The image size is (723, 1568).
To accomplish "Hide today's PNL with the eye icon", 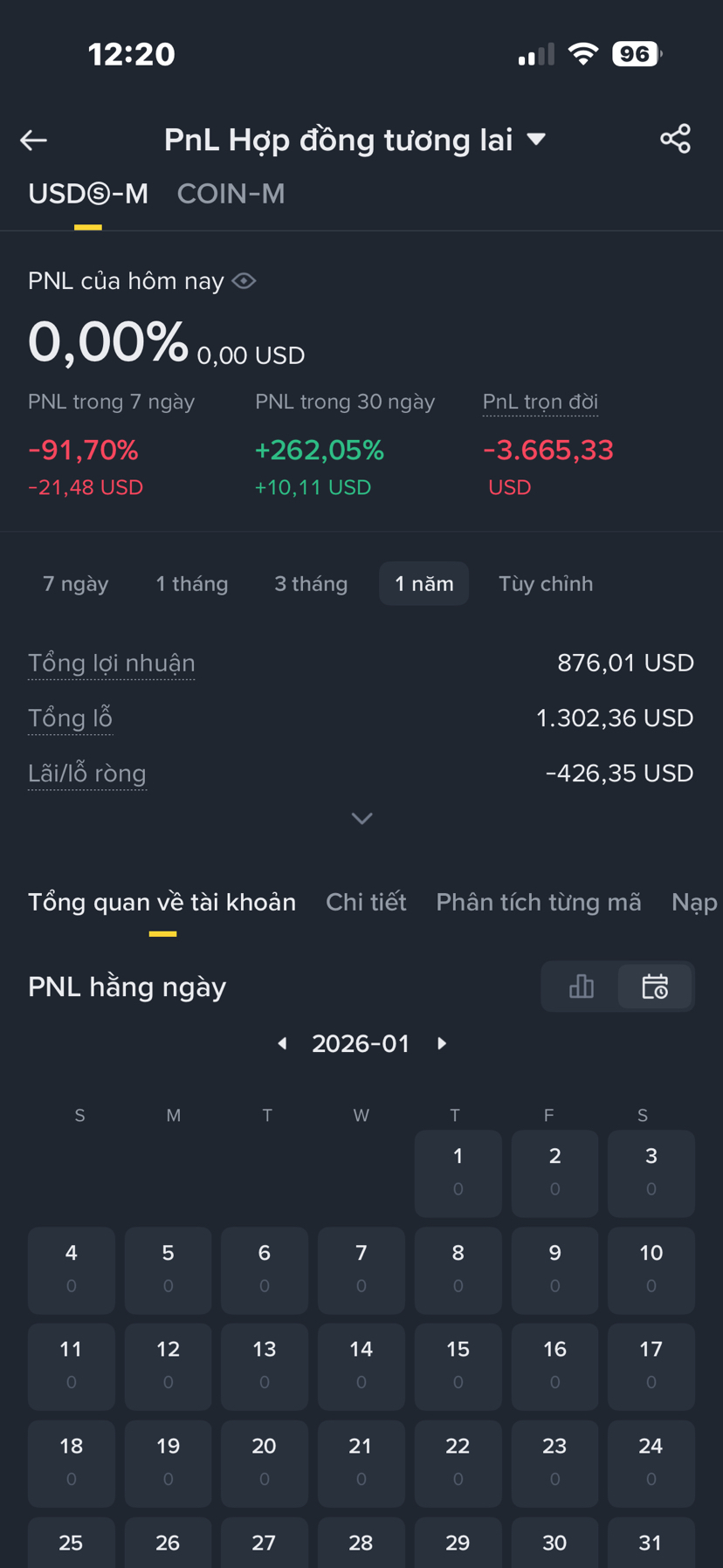I will click(x=244, y=281).
